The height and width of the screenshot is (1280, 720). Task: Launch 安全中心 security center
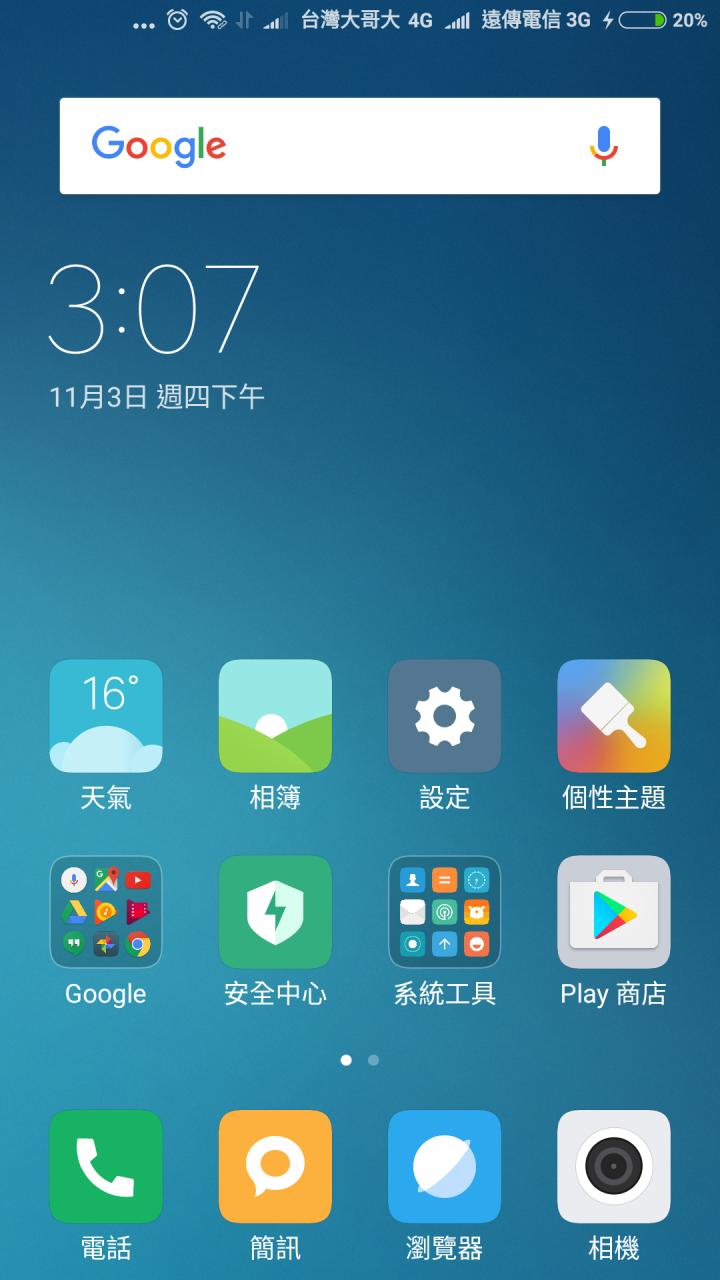(275, 912)
